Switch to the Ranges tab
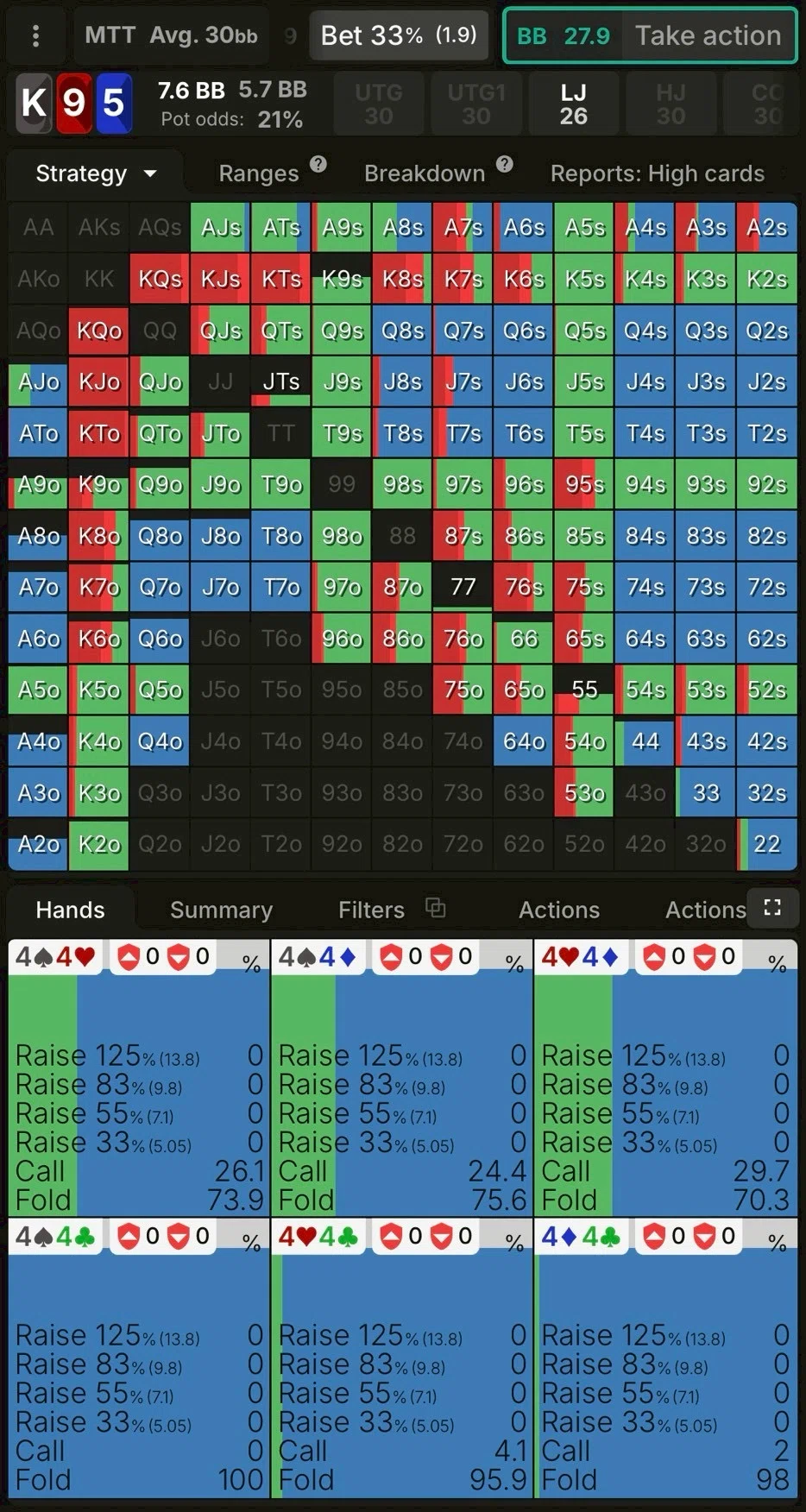806x1512 pixels. coord(259,173)
